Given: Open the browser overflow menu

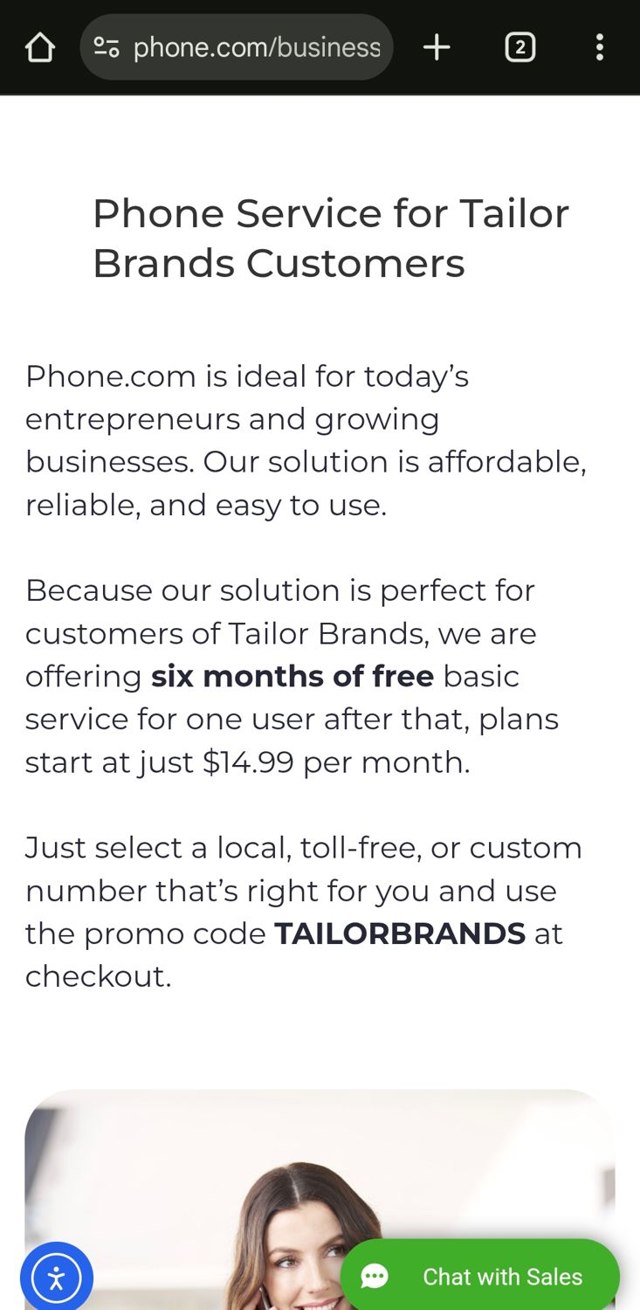Looking at the screenshot, I should 599,47.
